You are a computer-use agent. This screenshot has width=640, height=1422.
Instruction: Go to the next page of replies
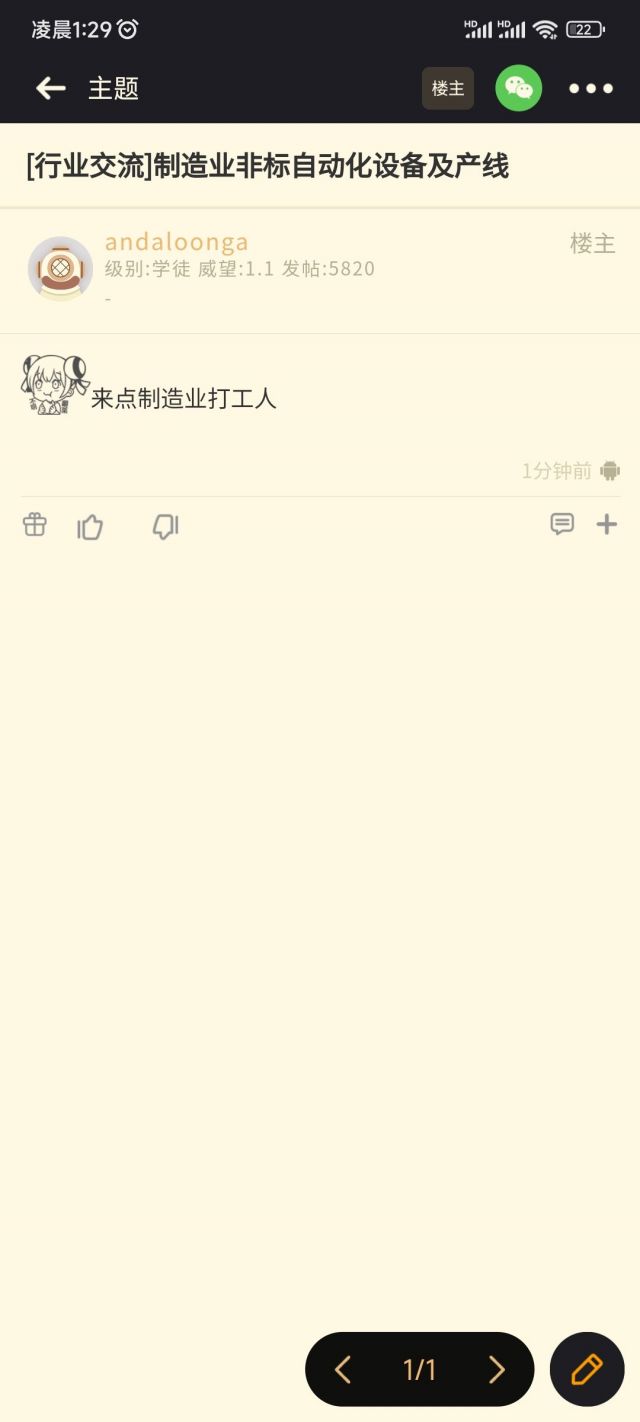[x=496, y=1369]
